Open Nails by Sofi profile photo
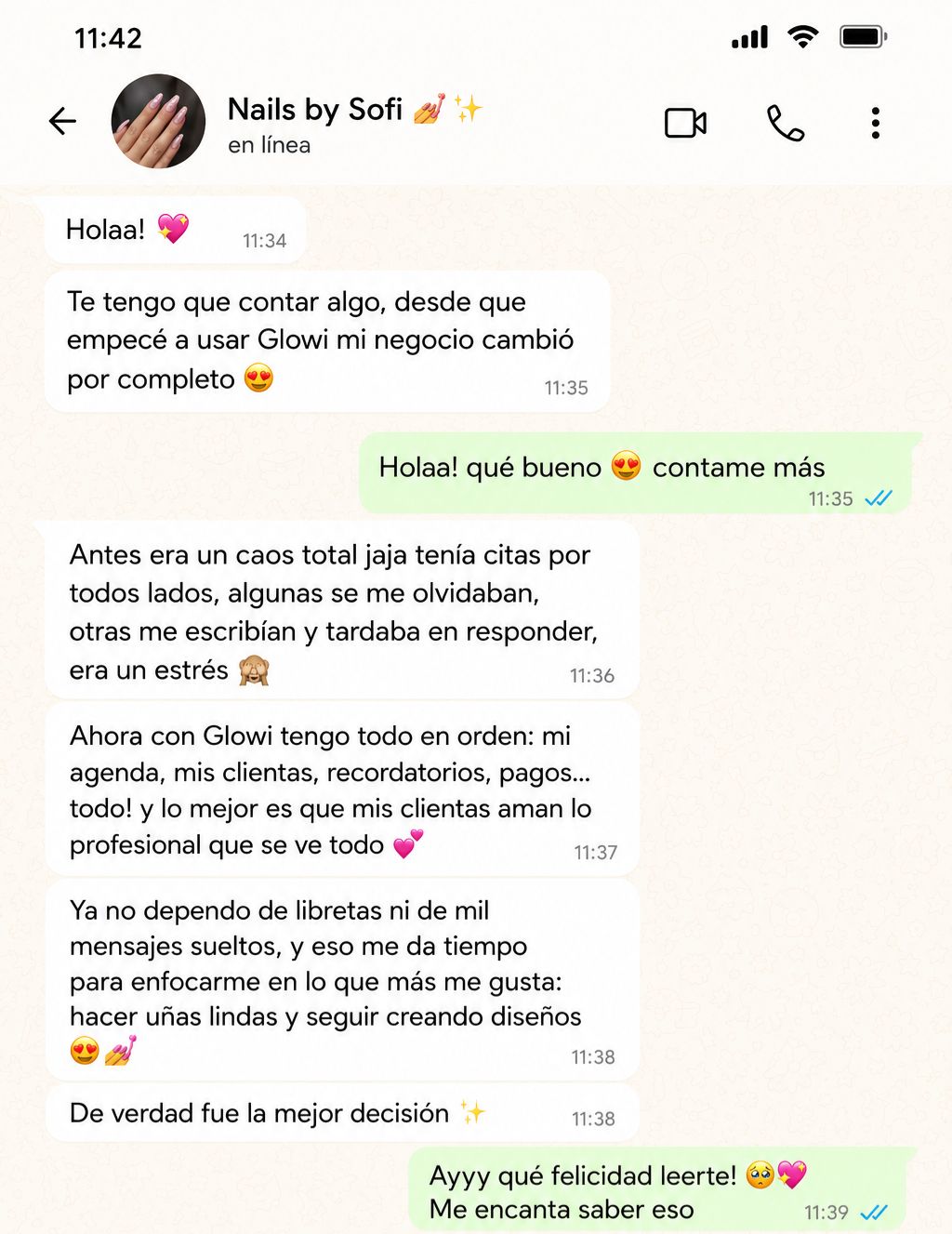This screenshot has height=1234, width=952. (x=158, y=121)
